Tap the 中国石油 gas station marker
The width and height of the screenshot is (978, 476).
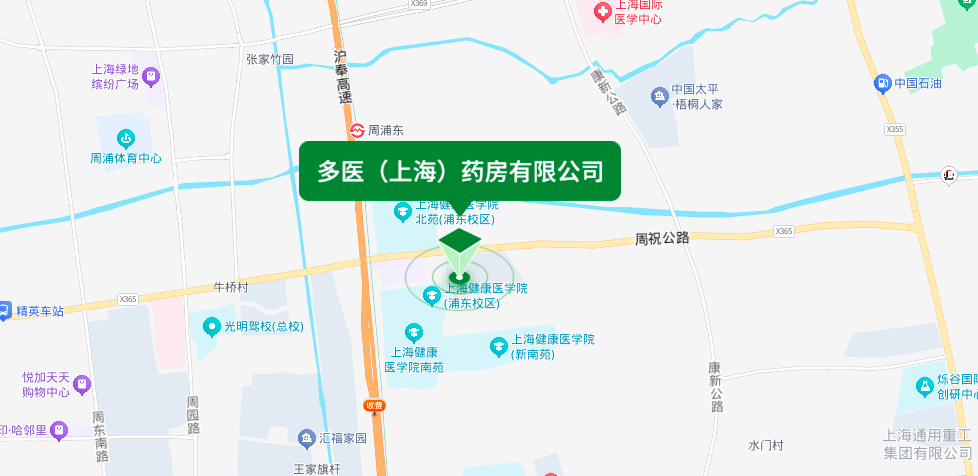883,83
